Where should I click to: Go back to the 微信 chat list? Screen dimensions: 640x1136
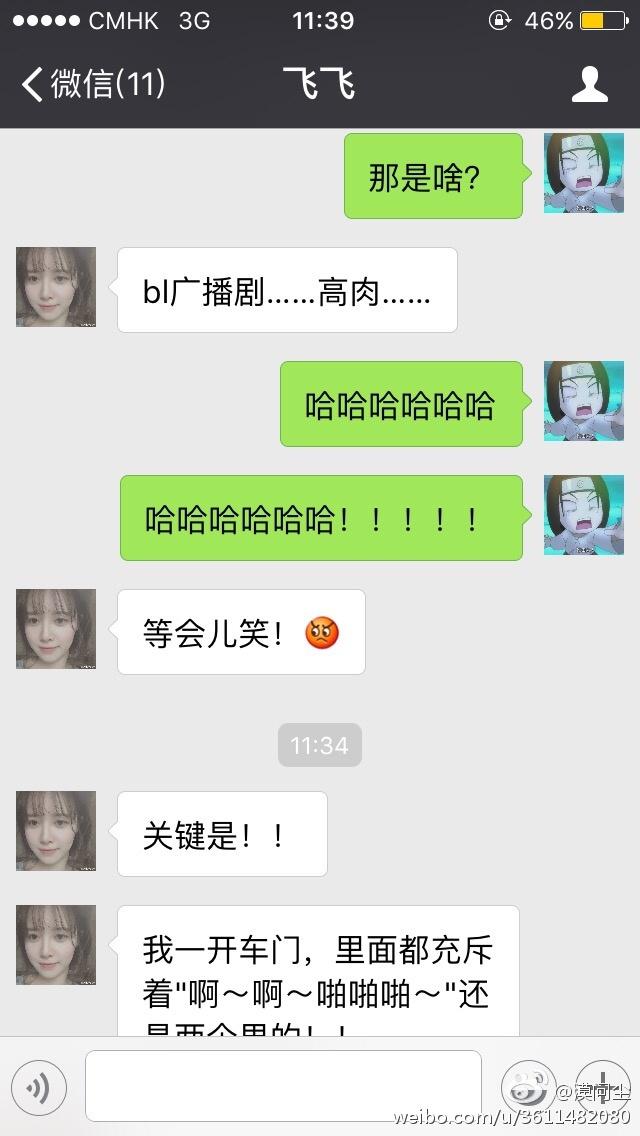pyautogui.click(x=92, y=84)
